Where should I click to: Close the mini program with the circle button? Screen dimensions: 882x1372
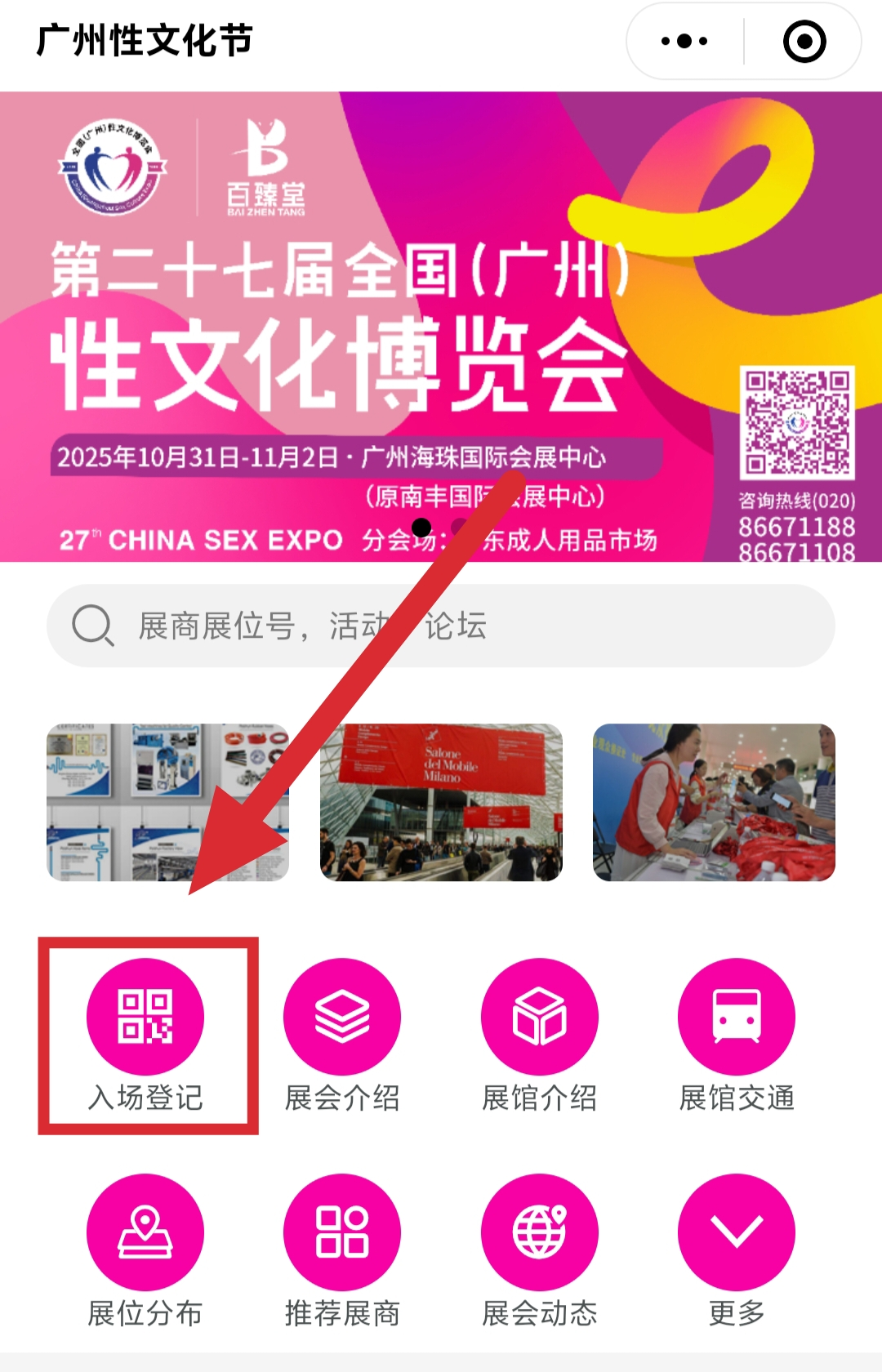click(x=804, y=41)
